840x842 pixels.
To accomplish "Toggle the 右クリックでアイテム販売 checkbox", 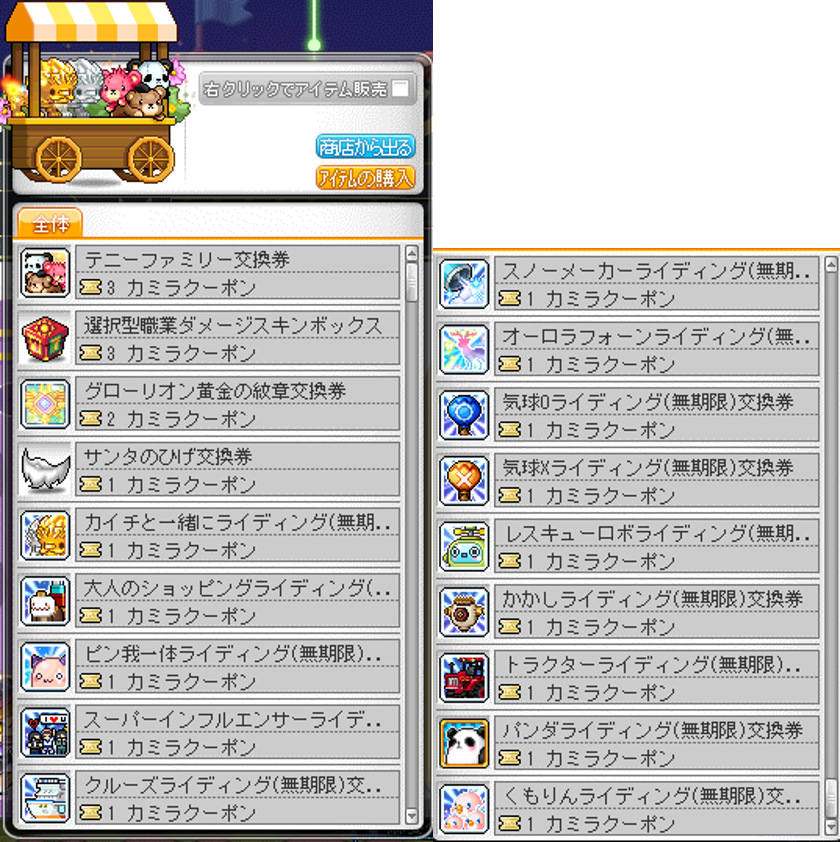I will 400,90.
